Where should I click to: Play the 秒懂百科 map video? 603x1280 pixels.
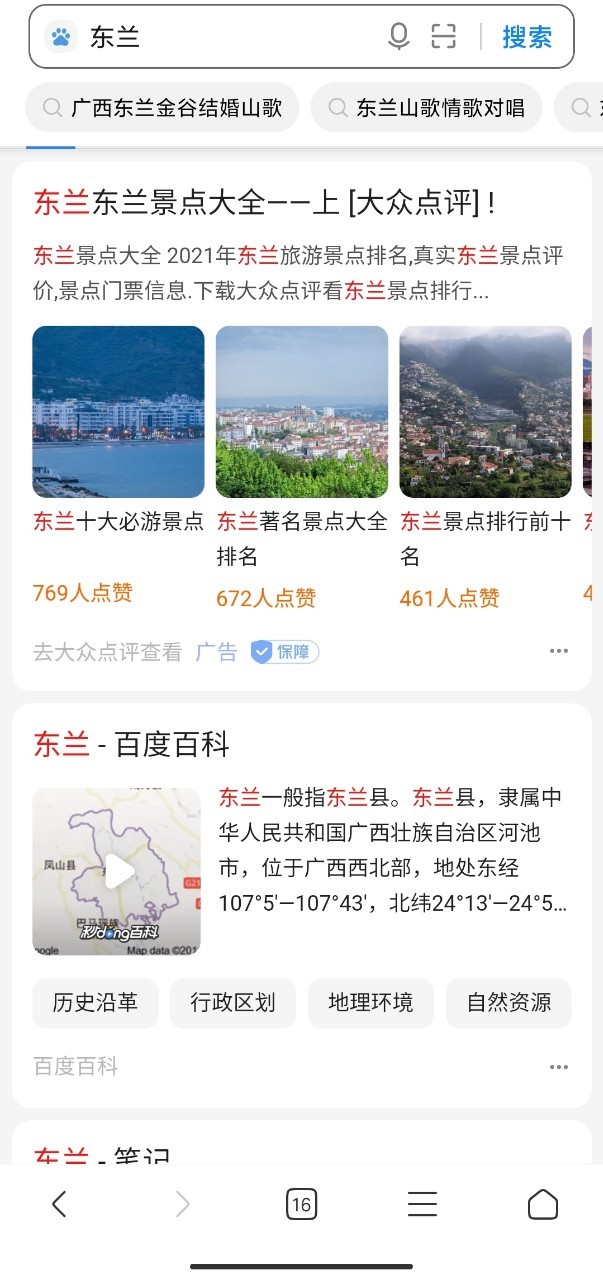[x=117, y=871]
